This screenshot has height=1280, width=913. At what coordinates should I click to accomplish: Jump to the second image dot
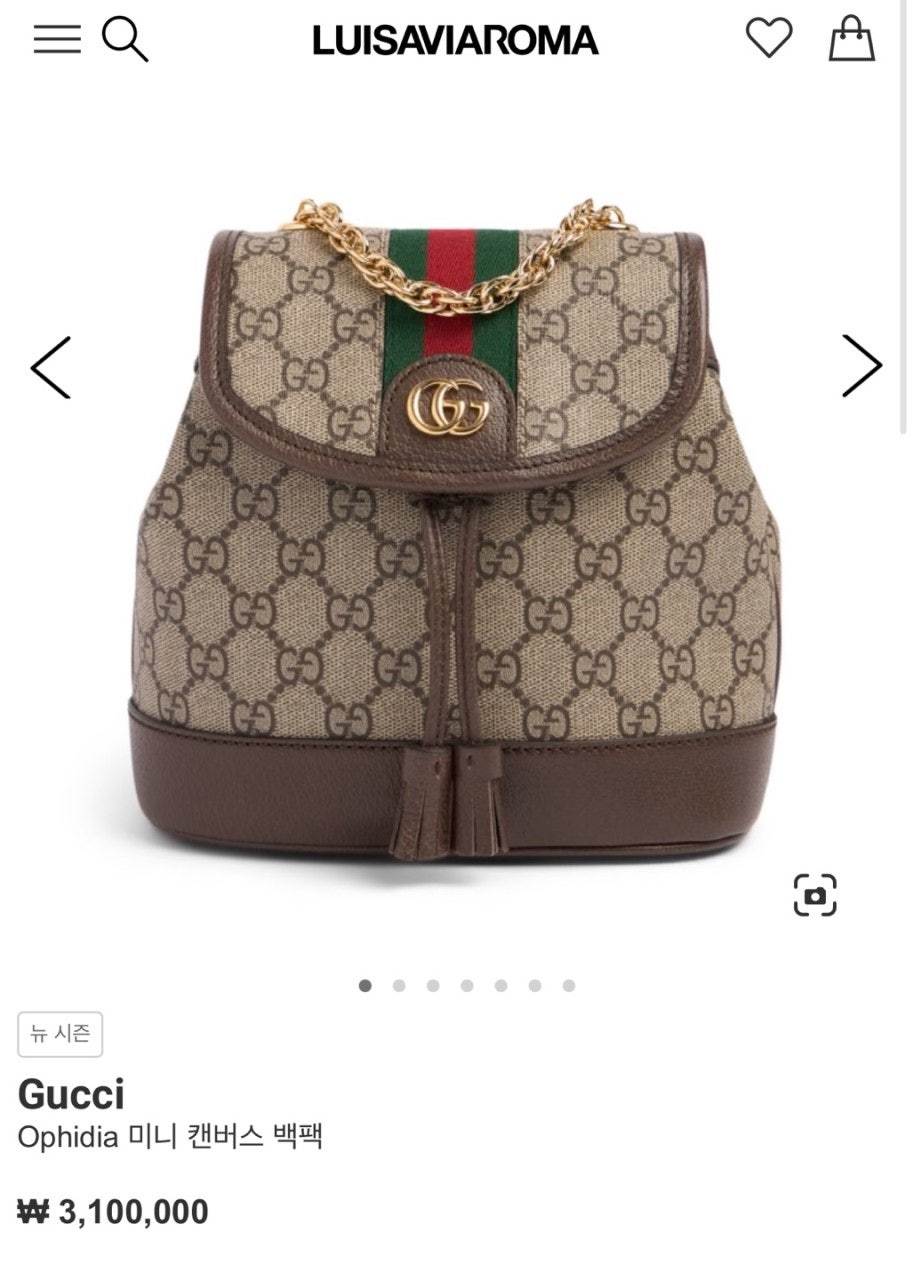click(x=399, y=985)
